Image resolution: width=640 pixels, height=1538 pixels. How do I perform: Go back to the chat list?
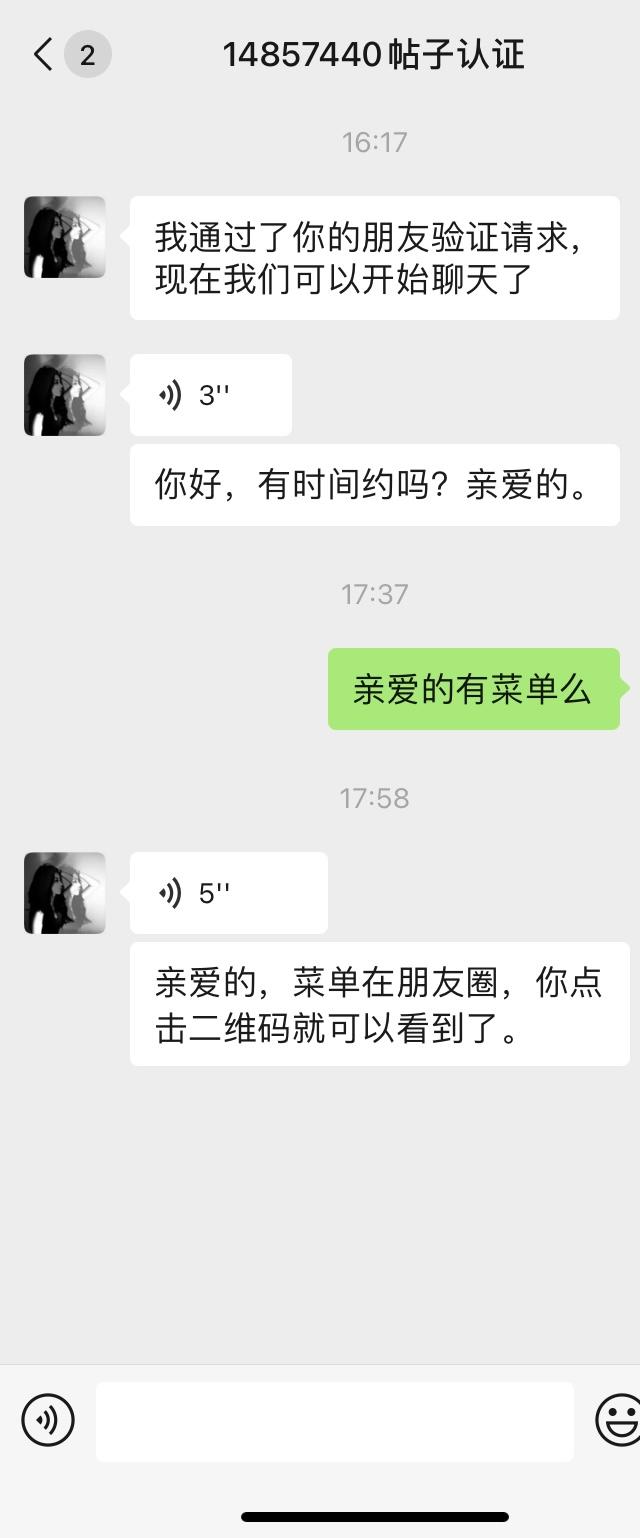(x=43, y=54)
